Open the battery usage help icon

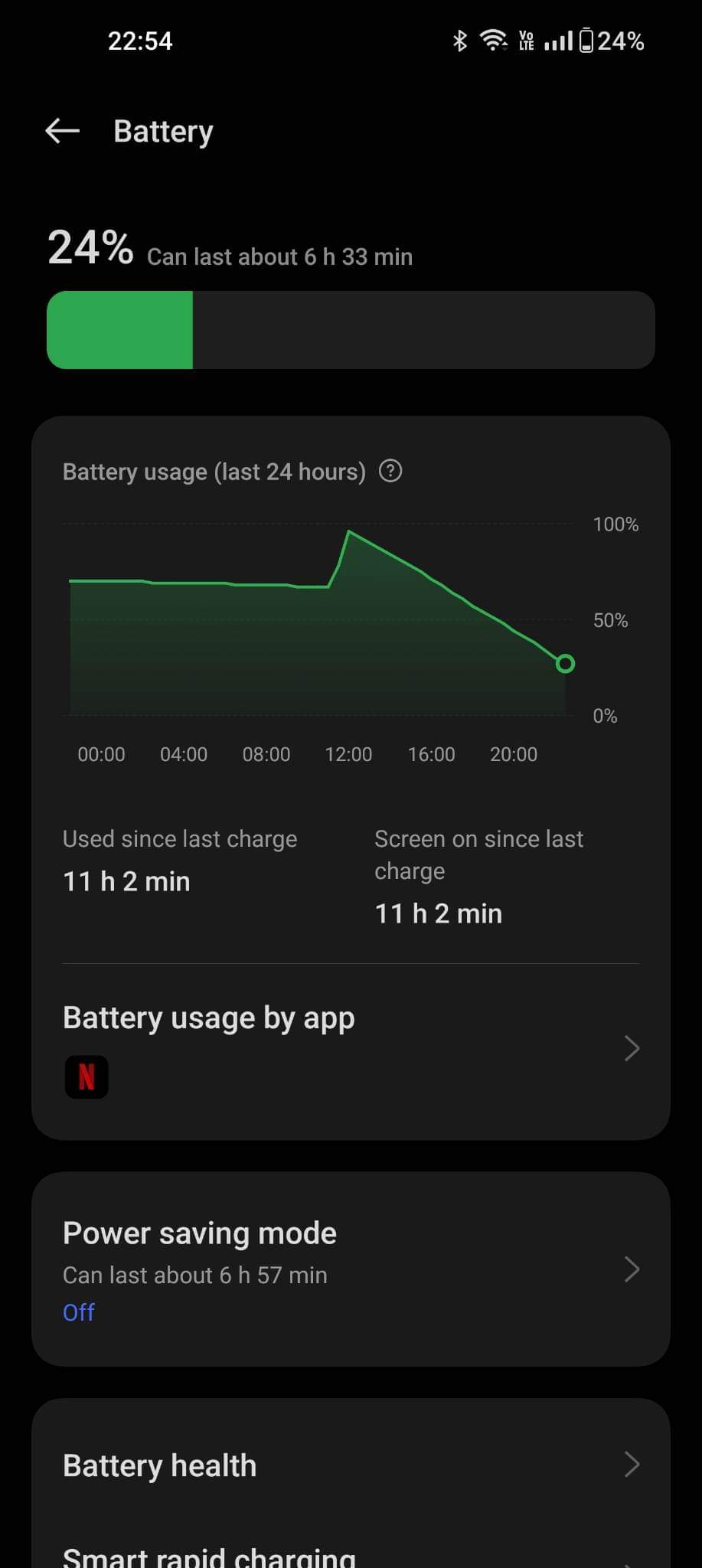390,471
